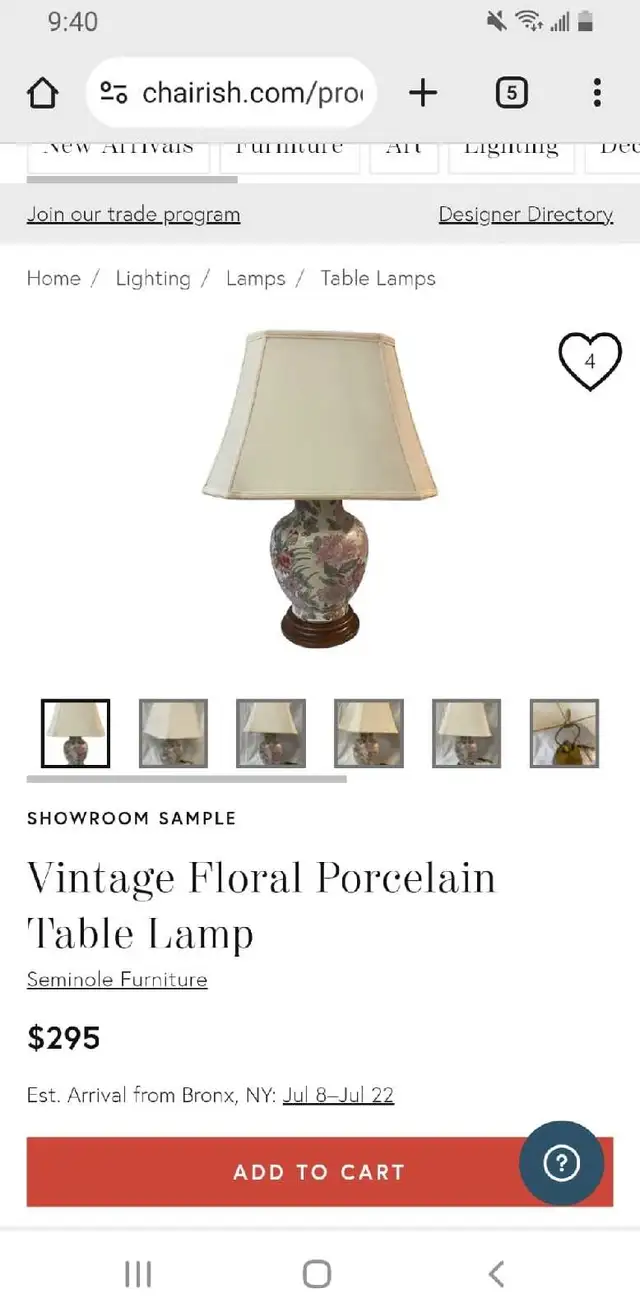
Task: Open the help question mark bubble
Action: click(561, 1163)
